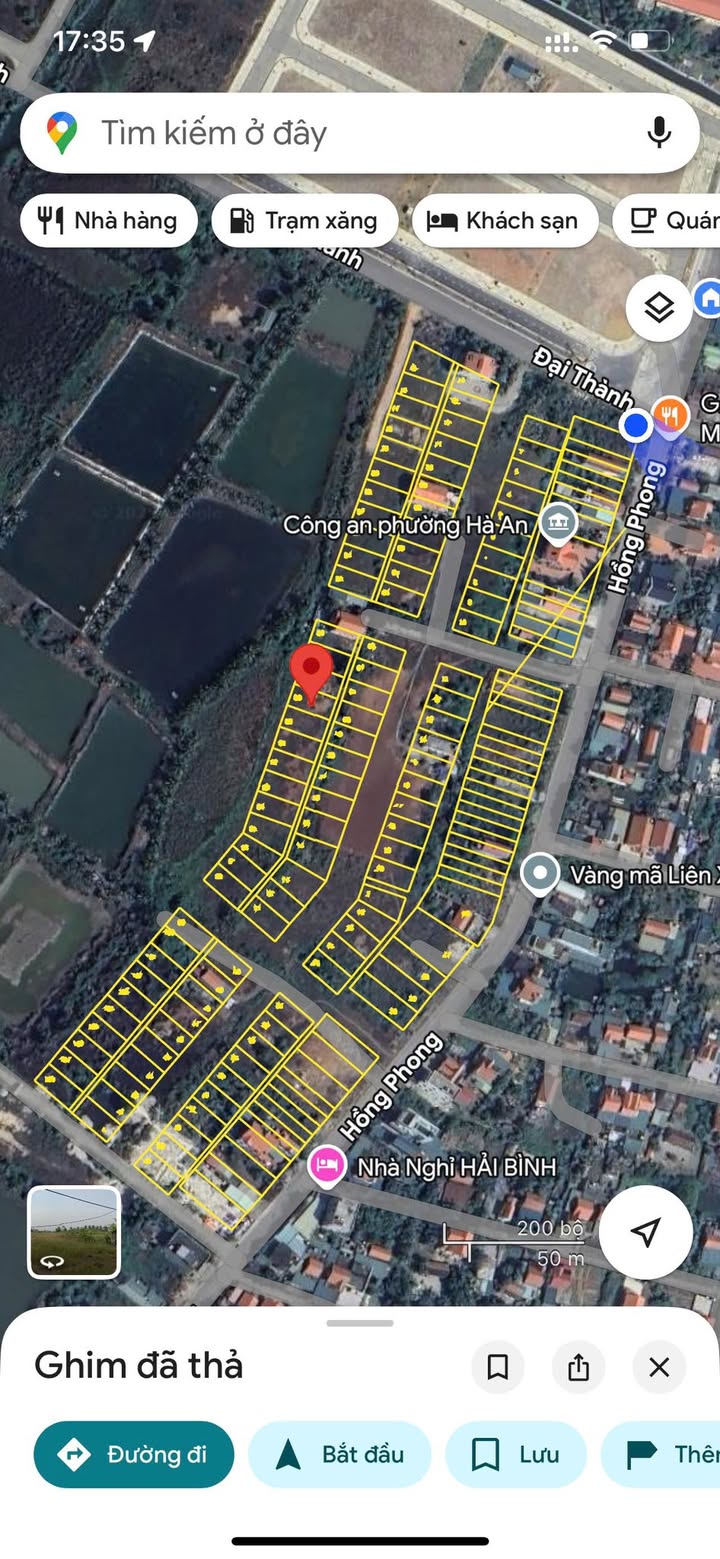Share the dropped pin location
Screen dimensions: 720x1559
[578, 1367]
